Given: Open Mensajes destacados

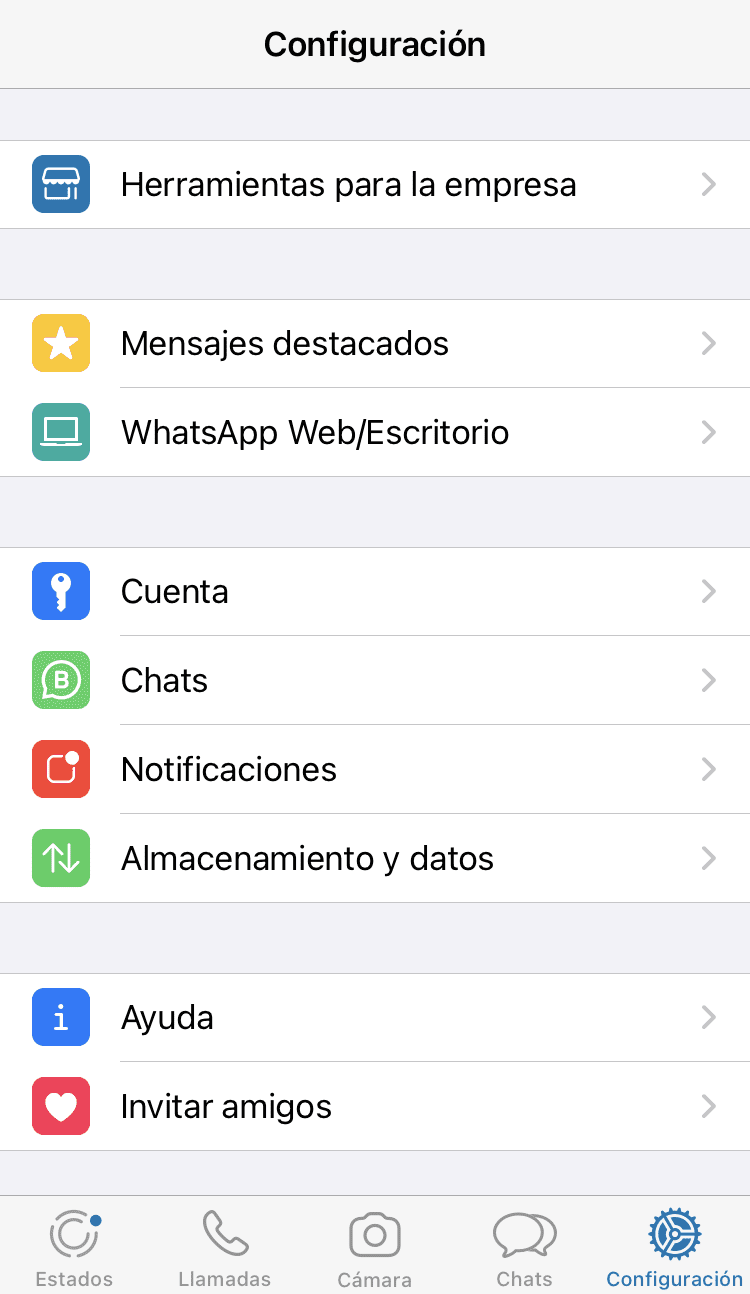Looking at the screenshot, I should tap(375, 344).
